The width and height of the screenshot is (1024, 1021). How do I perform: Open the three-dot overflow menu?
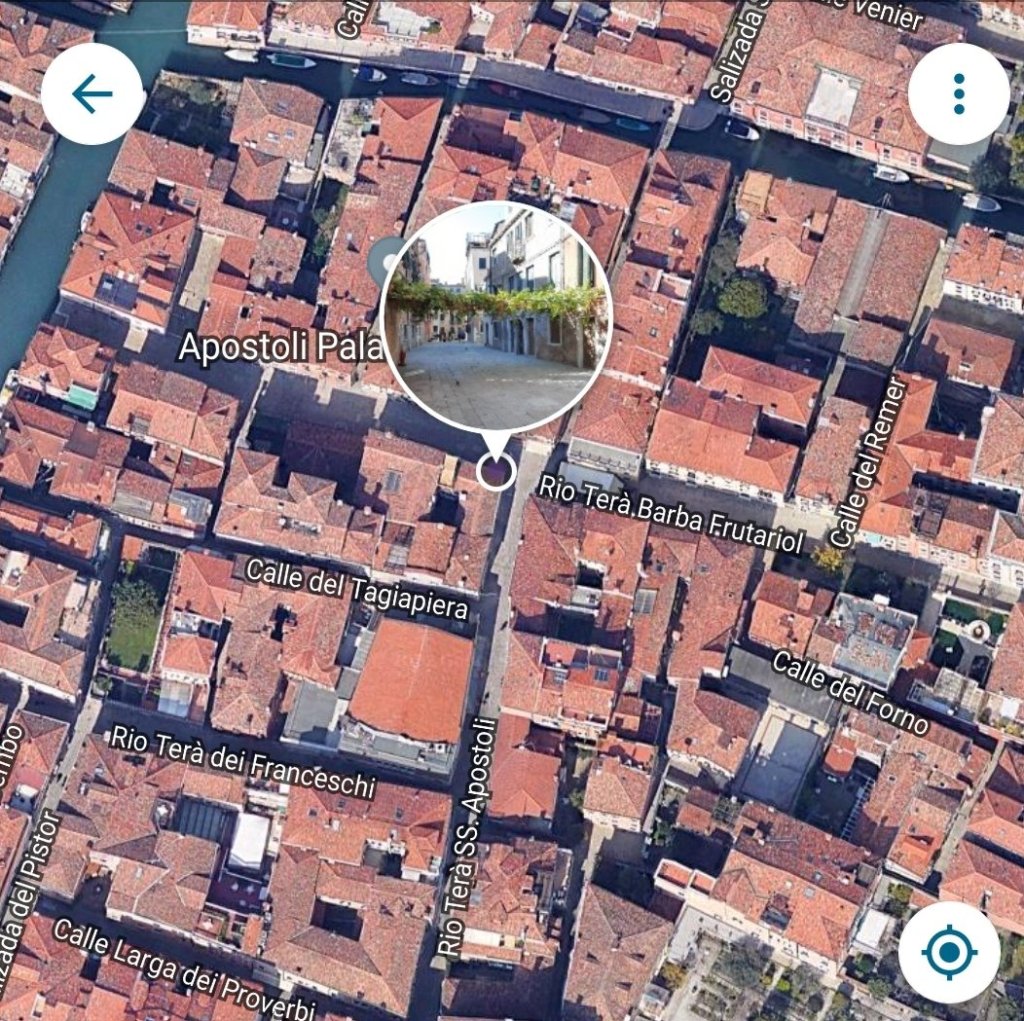click(958, 94)
